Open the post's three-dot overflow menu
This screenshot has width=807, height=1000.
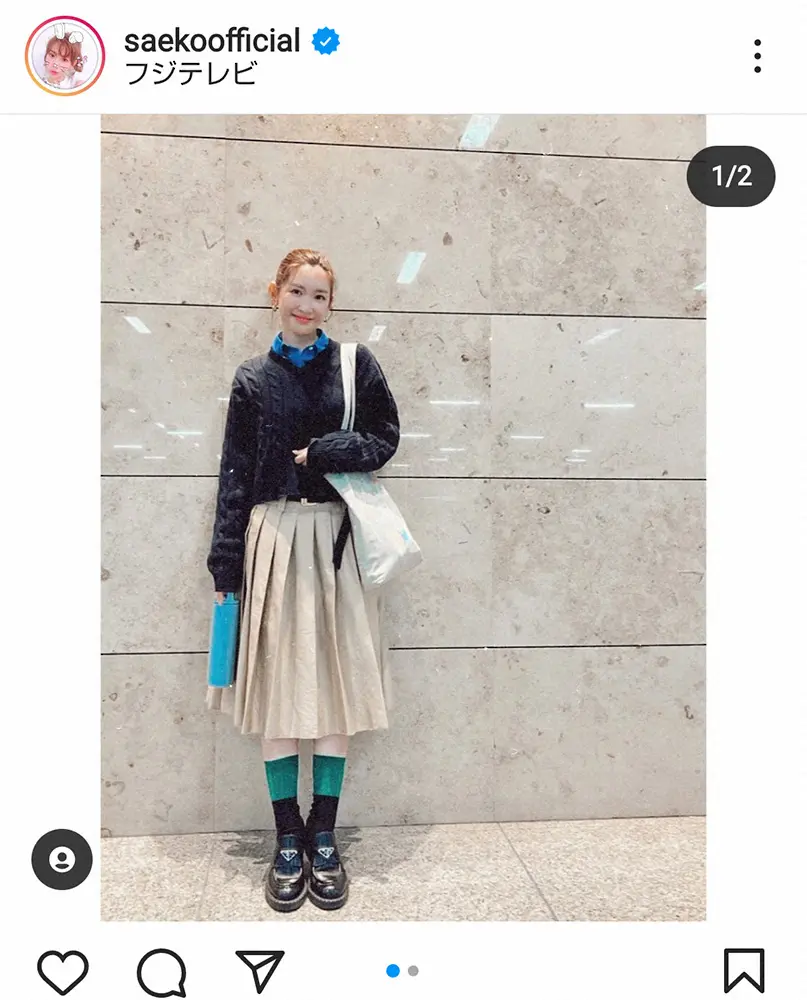click(757, 56)
